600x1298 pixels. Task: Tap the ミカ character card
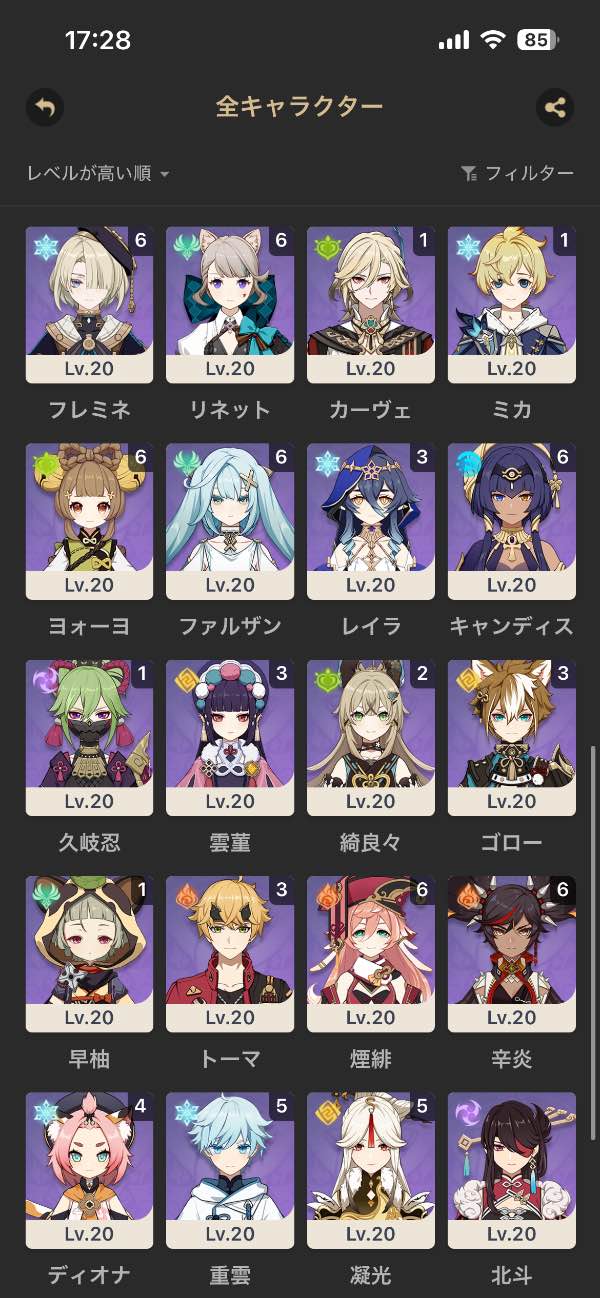tap(512, 305)
